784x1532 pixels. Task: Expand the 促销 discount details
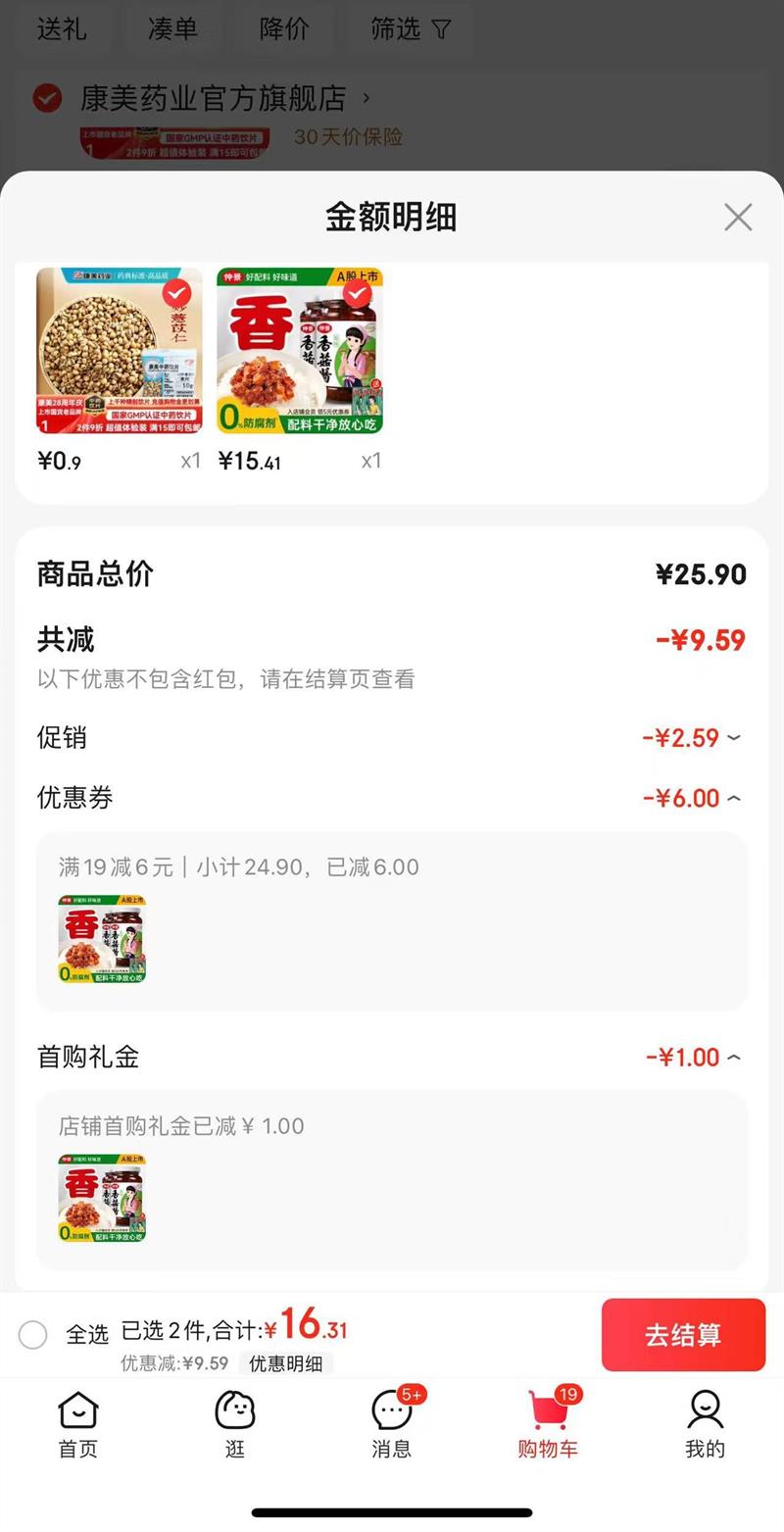coord(733,738)
